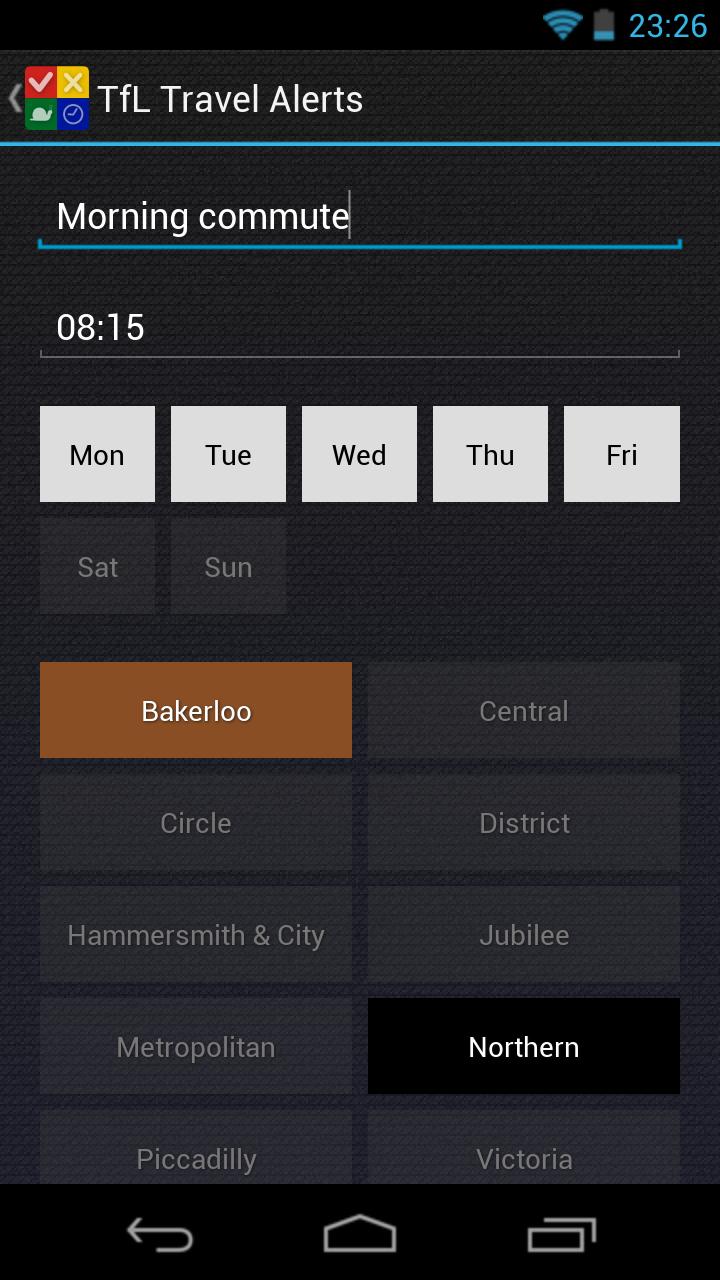Image resolution: width=720 pixels, height=1280 pixels.
Task: Select the Victoria line
Action: click(x=523, y=1158)
